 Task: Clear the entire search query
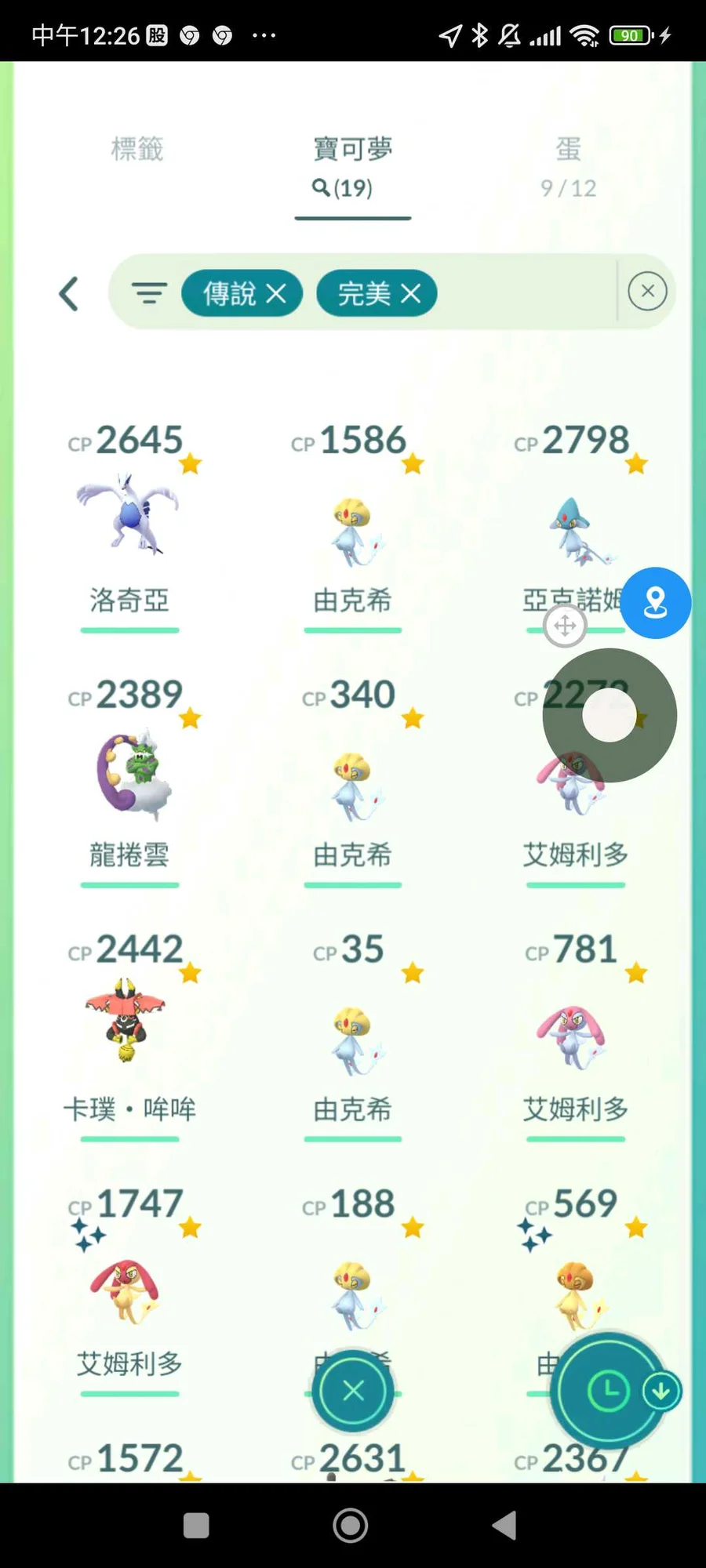(x=647, y=292)
